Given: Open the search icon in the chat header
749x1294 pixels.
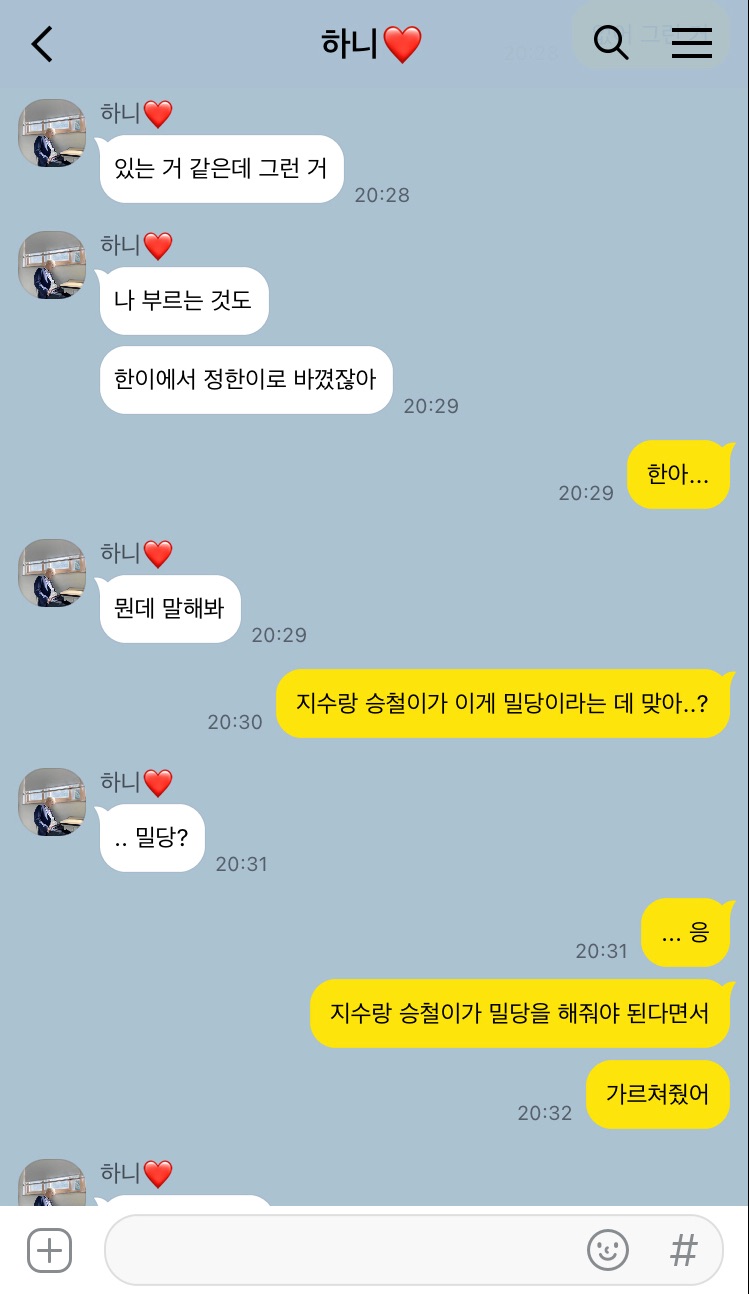Looking at the screenshot, I should tap(611, 44).
